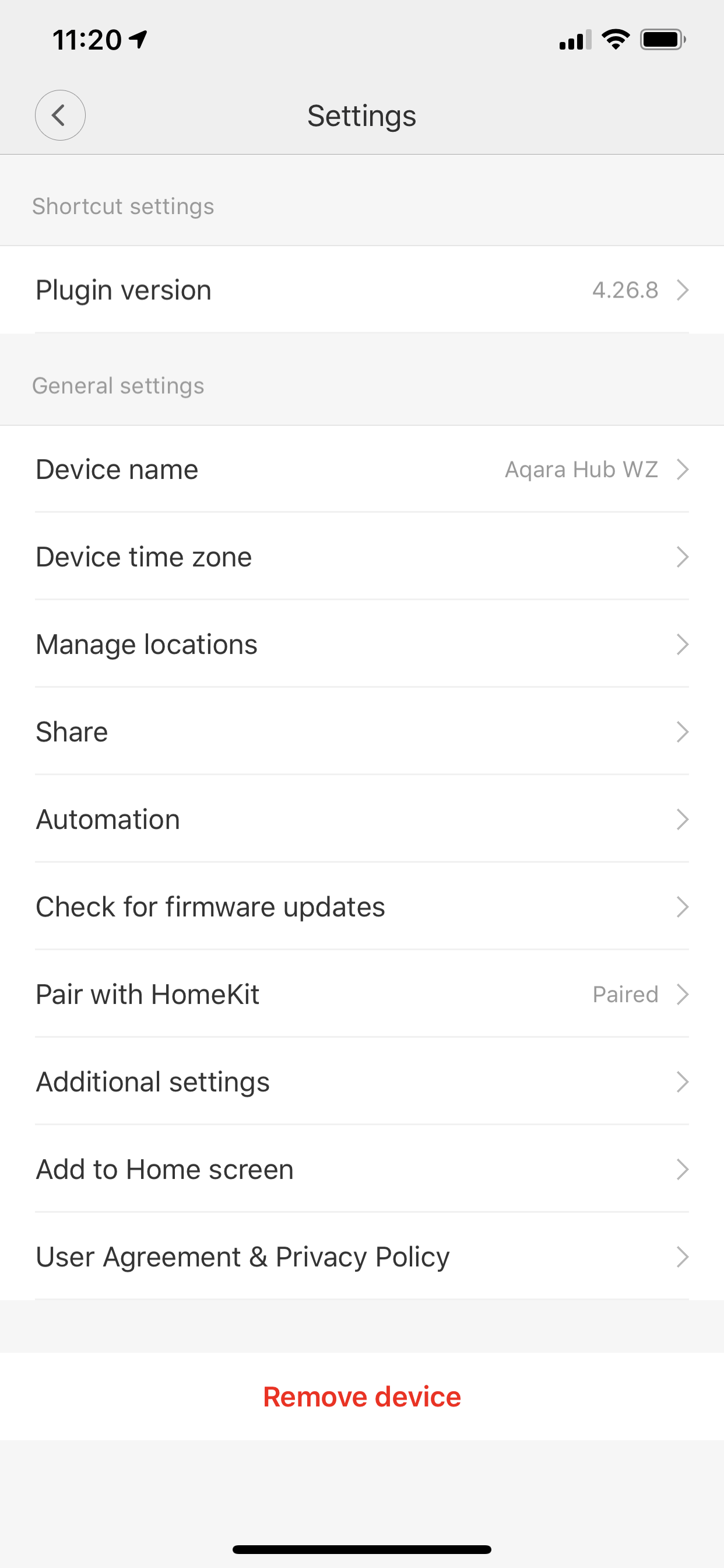Check for firmware updates

pos(362,907)
